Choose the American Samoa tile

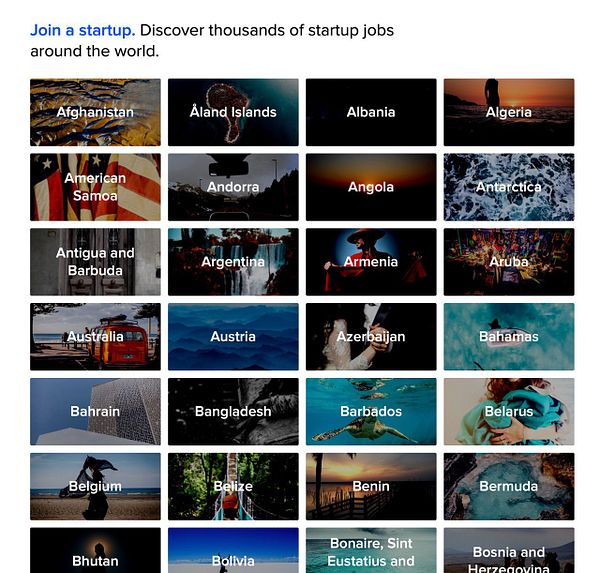point(95,187)
